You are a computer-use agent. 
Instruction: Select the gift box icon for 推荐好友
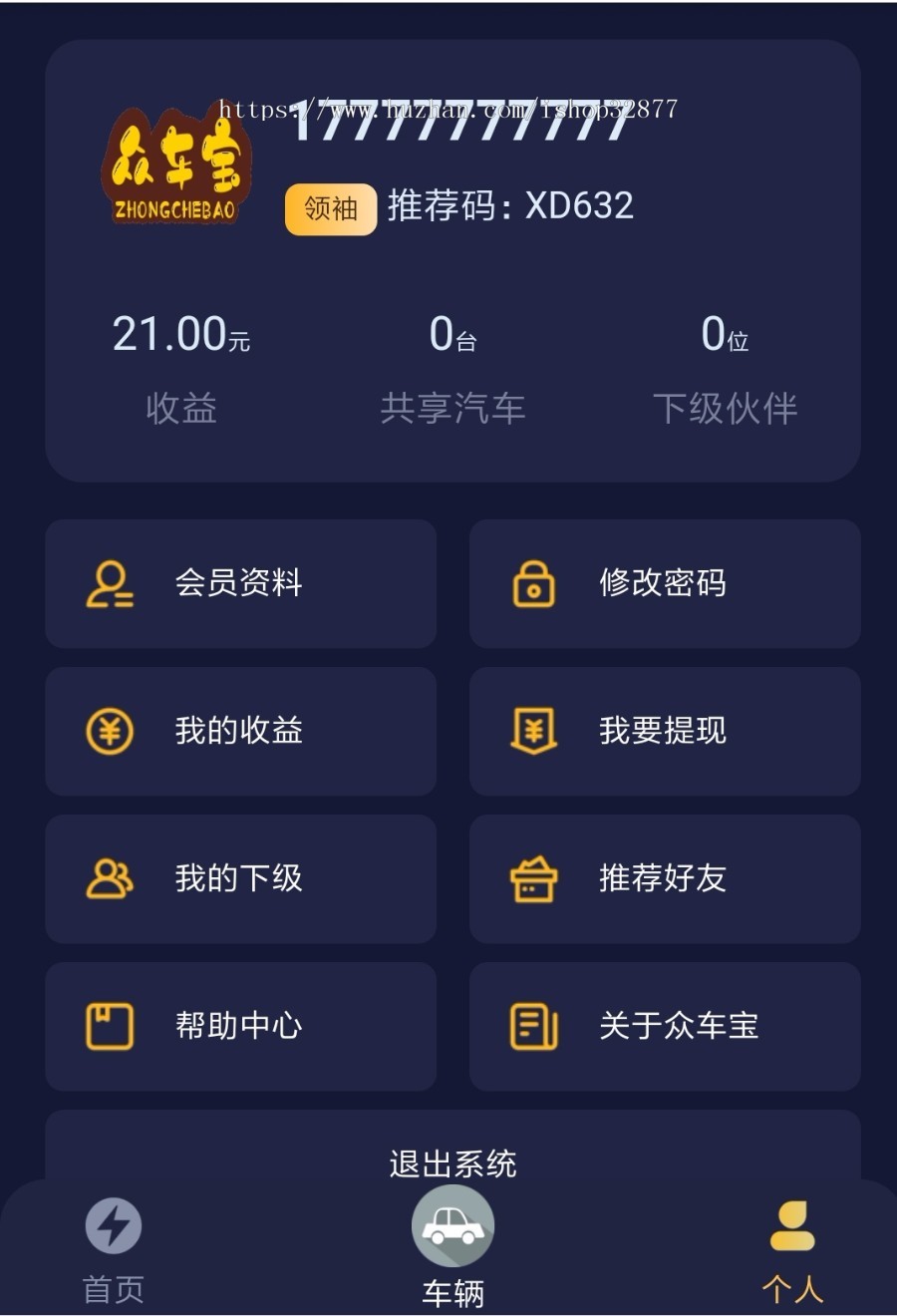(534, 879)
